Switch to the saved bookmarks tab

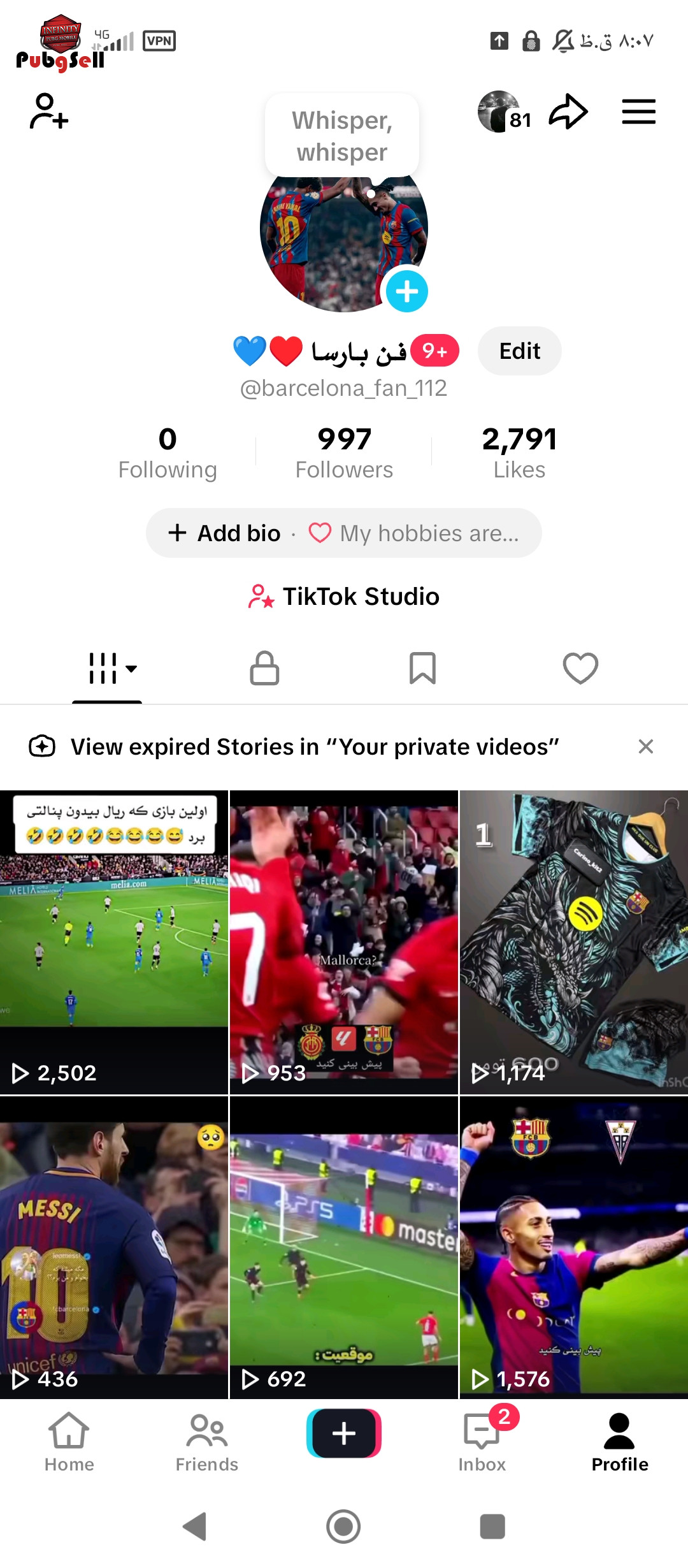tap(422, 668)
